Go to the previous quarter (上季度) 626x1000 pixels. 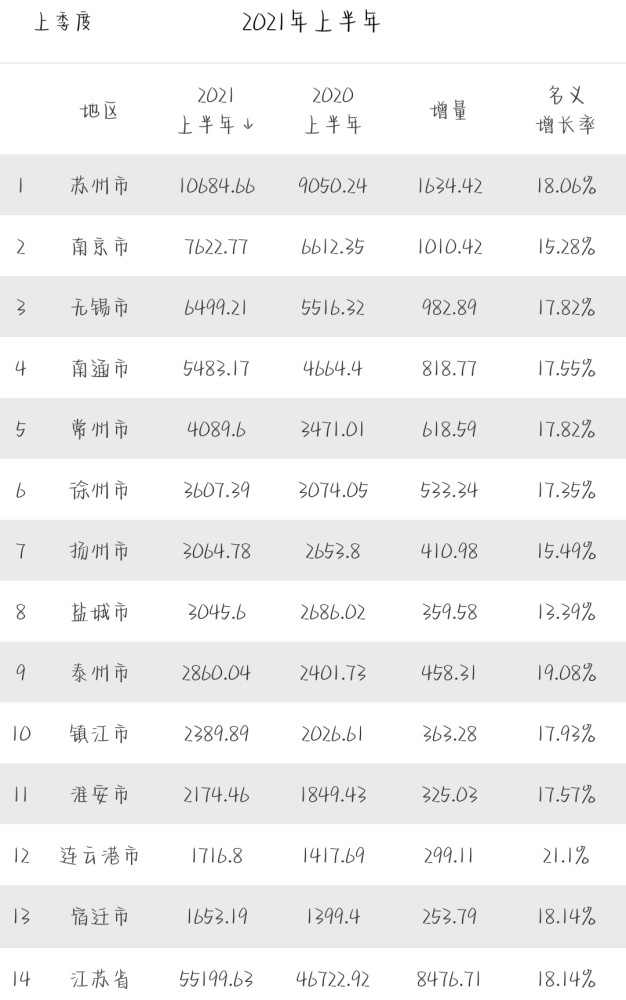pyautogui.click(x=62, y=22)
